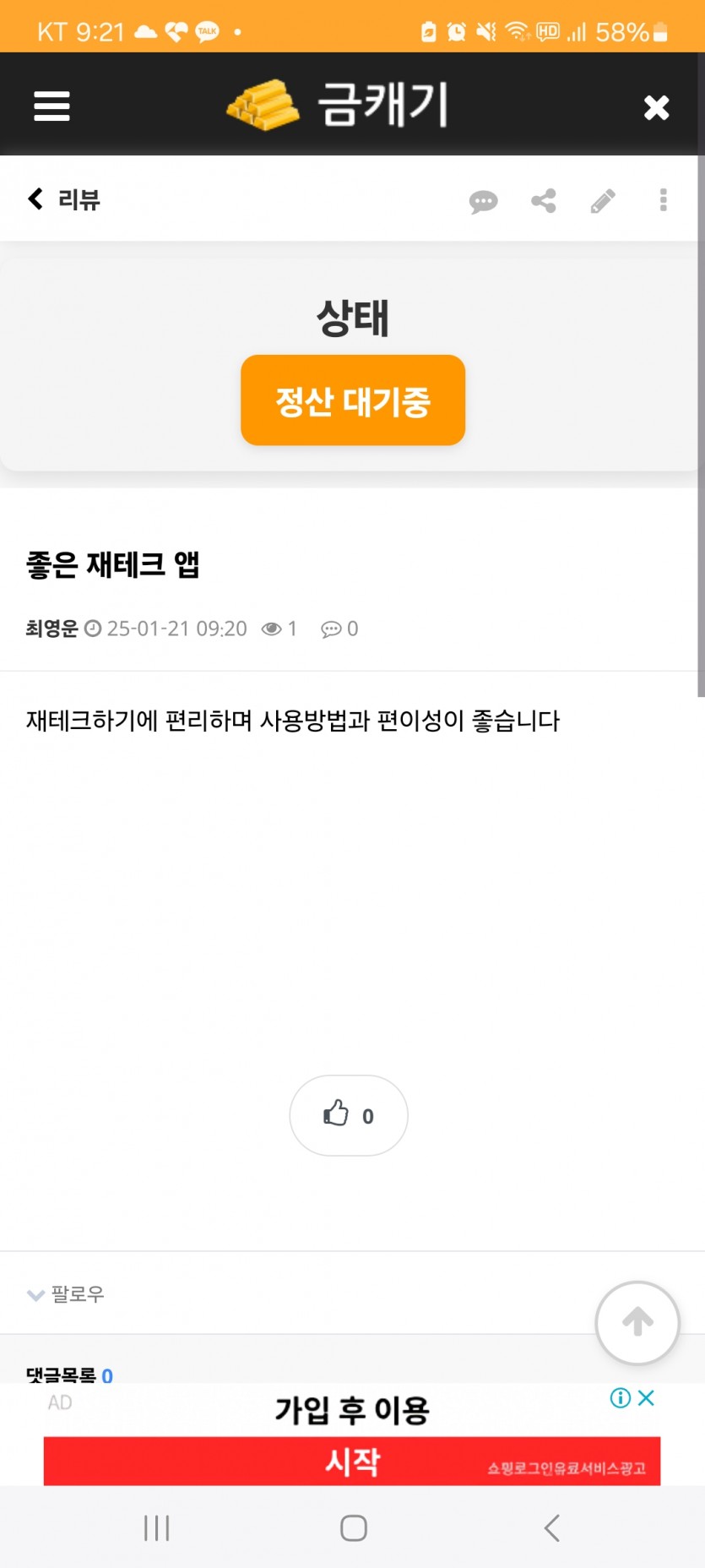Screen dimensions: 705x1568
Task: Open the three-dot overflow menu
Action: [664, 200]
